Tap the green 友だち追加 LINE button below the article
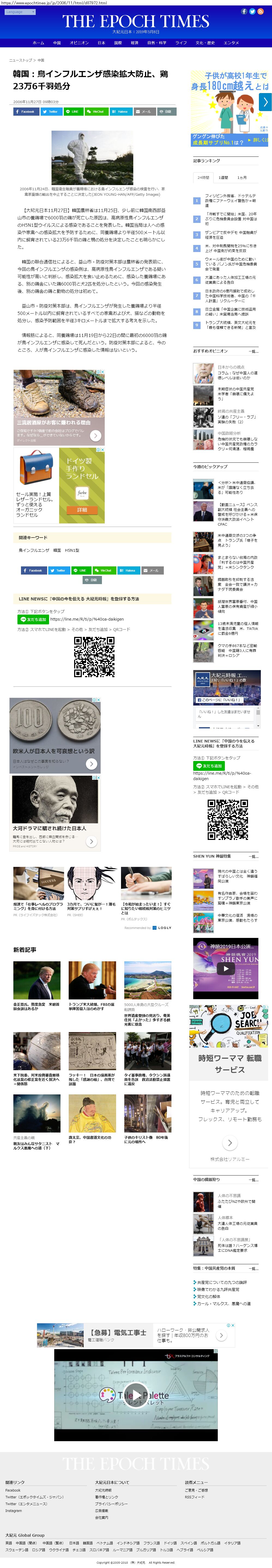This screenshot has height=1568, width=272. point(33,619)
